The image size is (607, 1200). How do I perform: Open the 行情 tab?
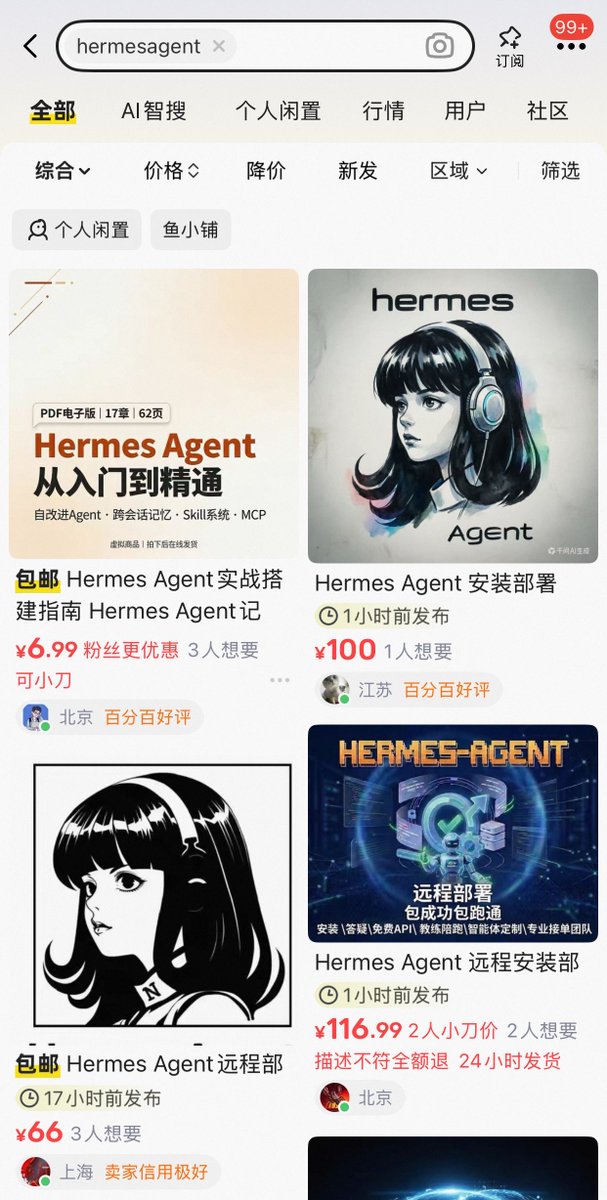pos(383,111)
